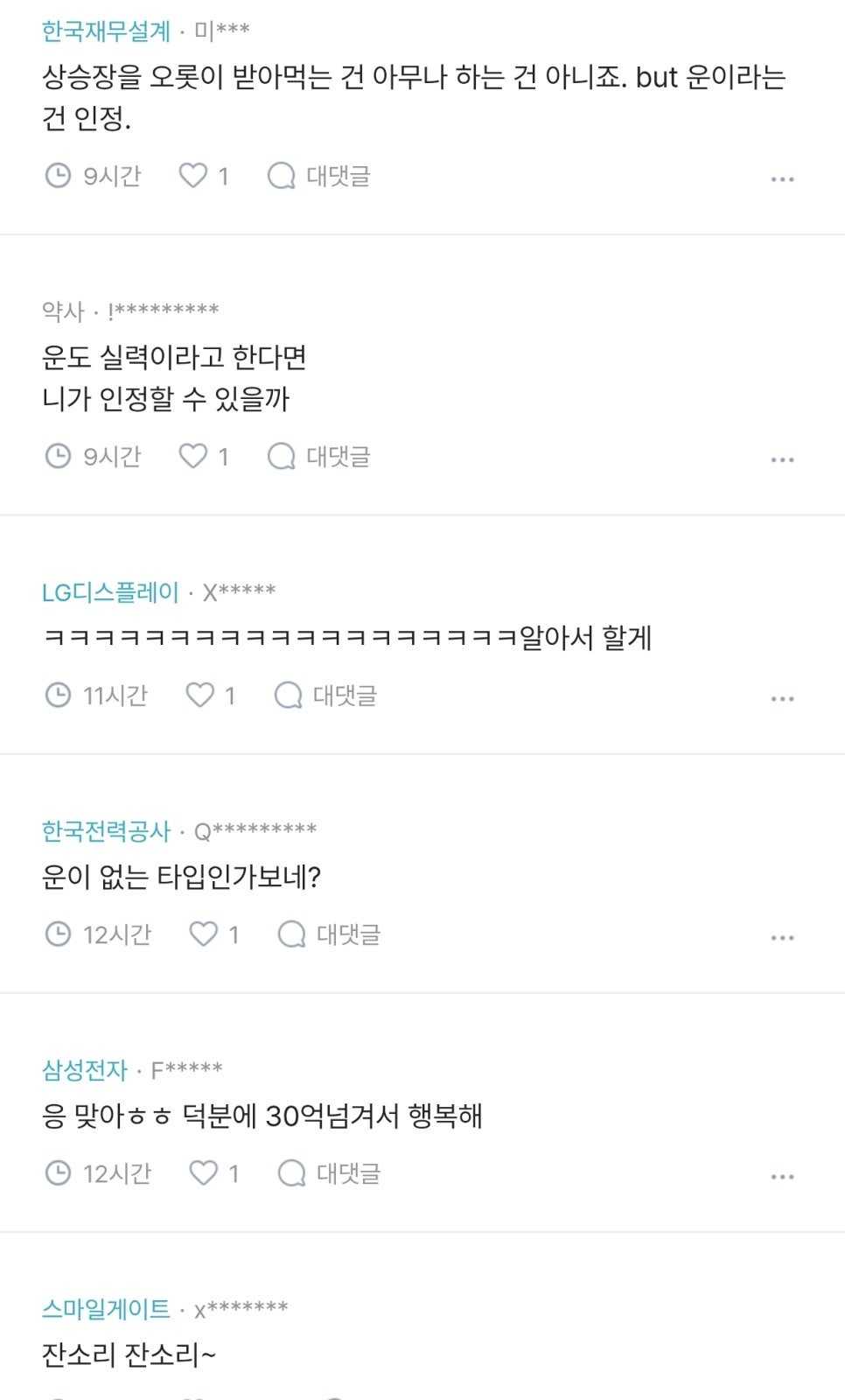Open more options on LG디스플레이 comment
The image size is (845, 1400).
782,698
